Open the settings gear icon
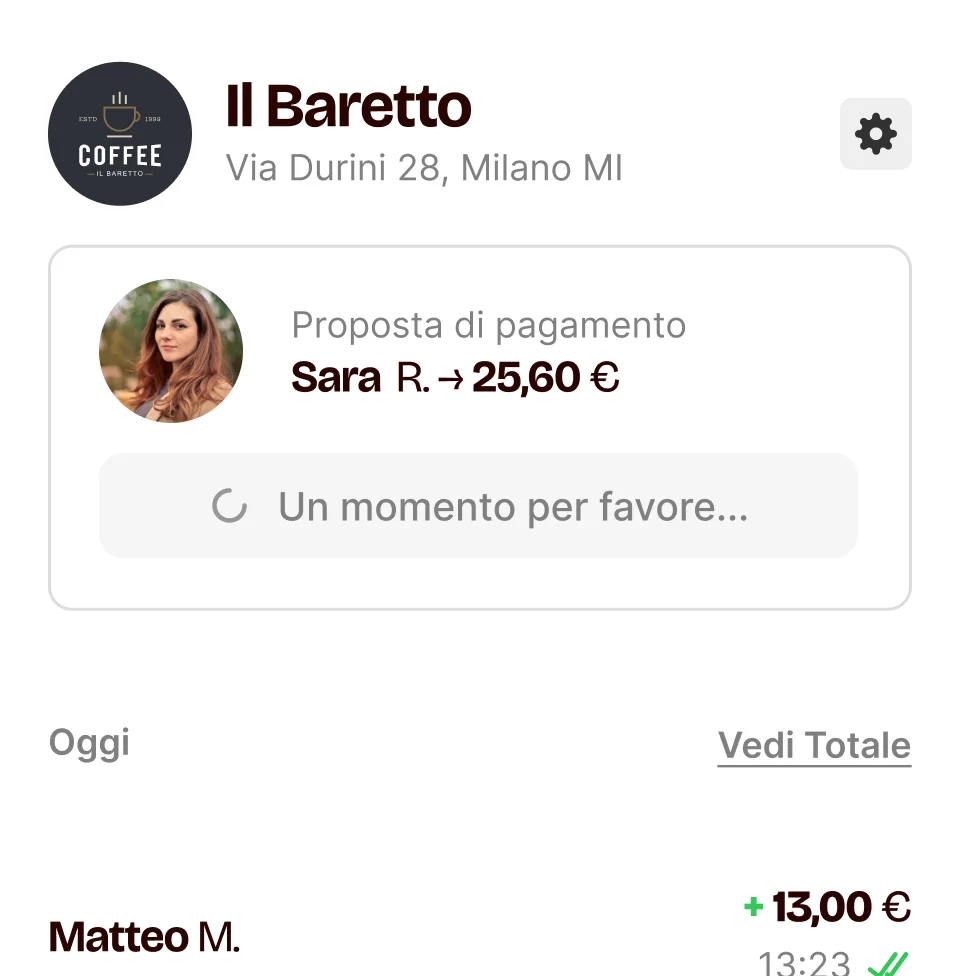 click(875, 134)
